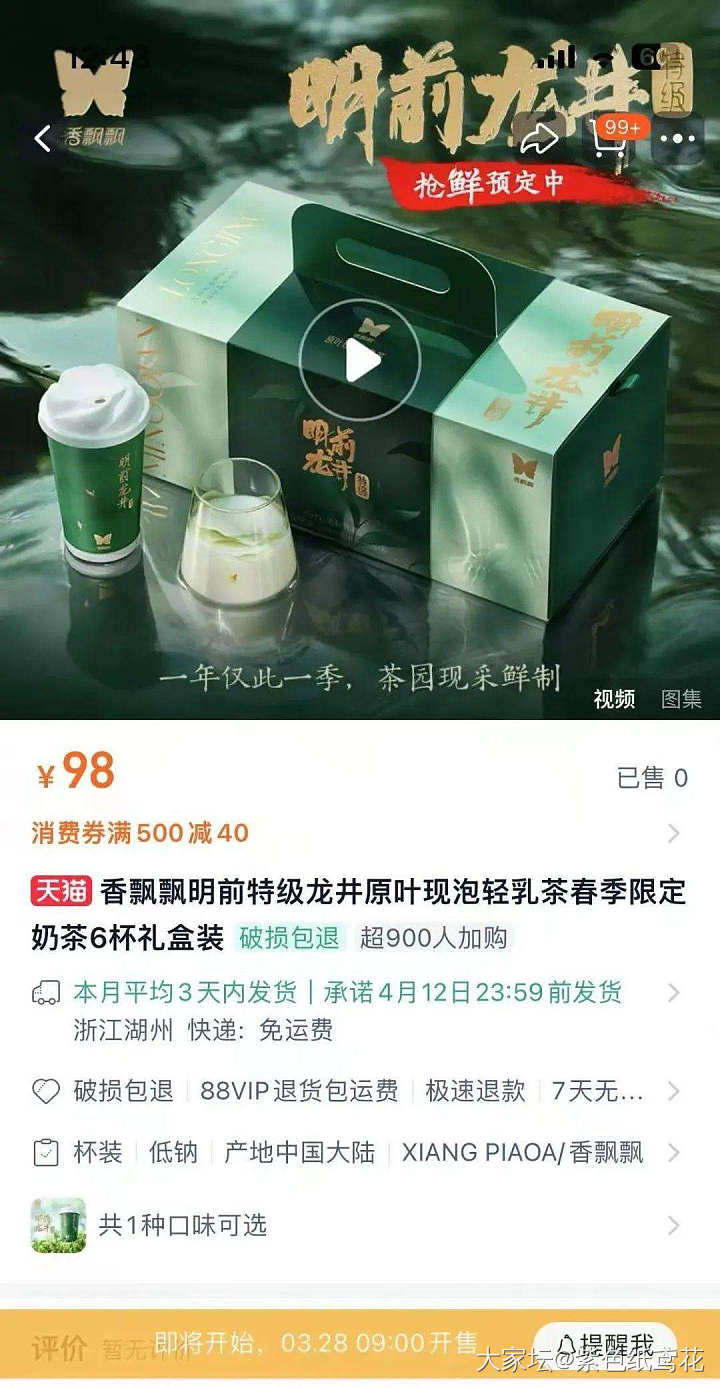Switch to the 视频 tab
Viewport: 720px width, 1388px height.
[x=614, y=699]
